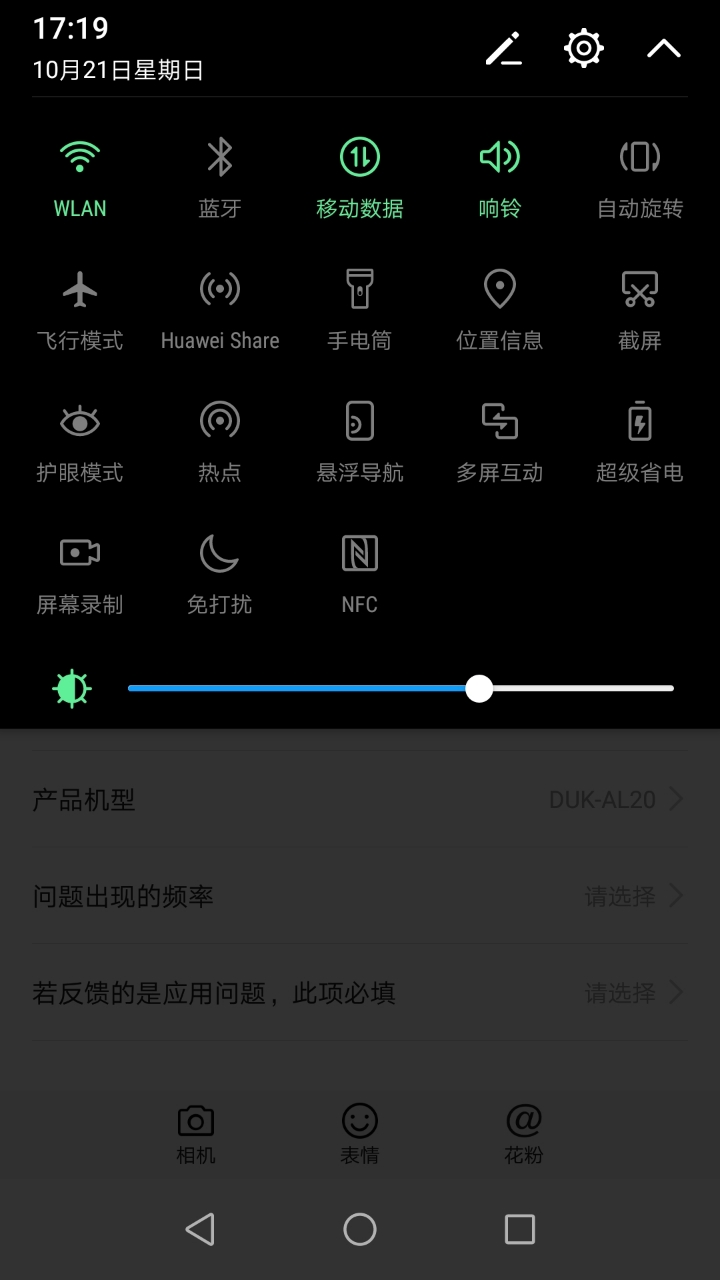Enable Huawei Share

point(220,290)
